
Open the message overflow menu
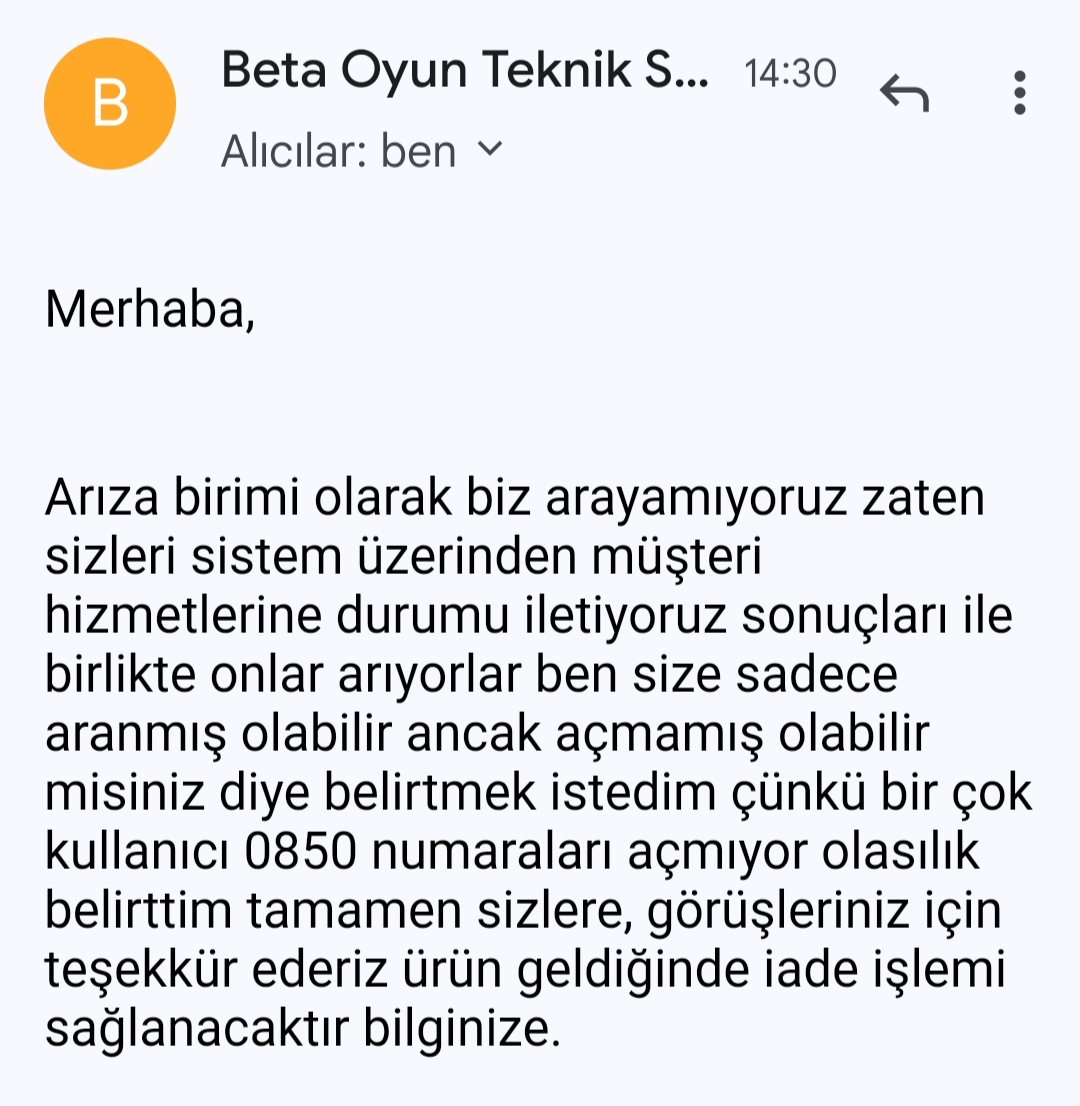pyautogui.click(x=1019, y=93)
